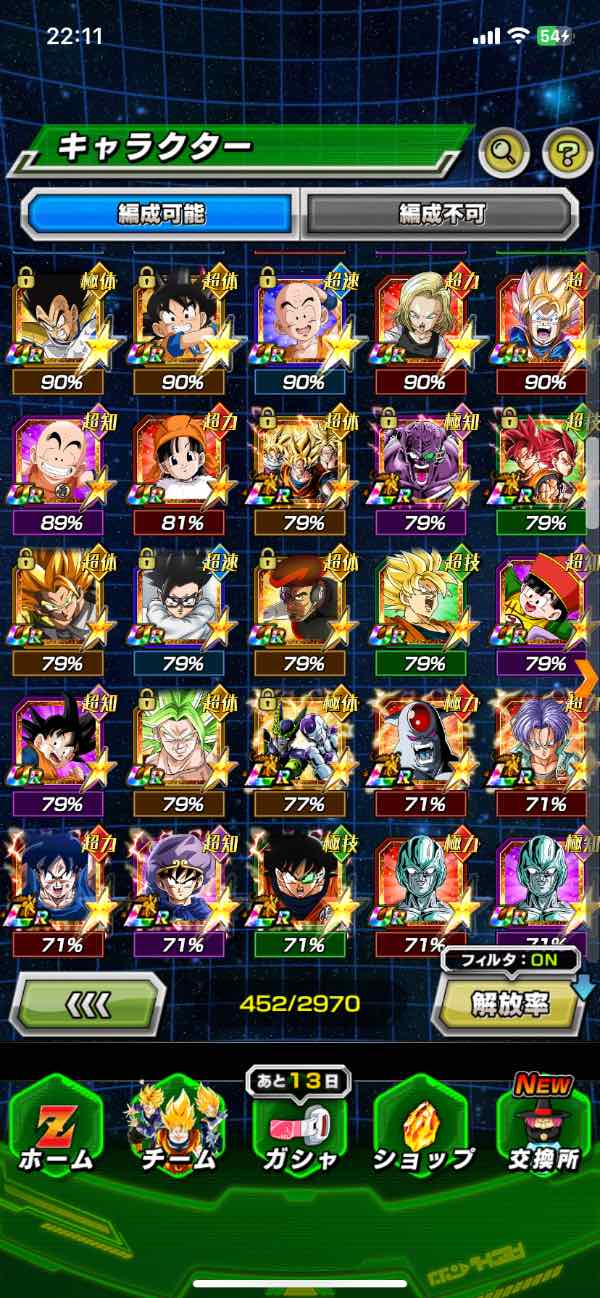This screenshot has width=600, height=1298.
Task: Tap the orange arrow on the right edge
Action: tap(588, 678)
